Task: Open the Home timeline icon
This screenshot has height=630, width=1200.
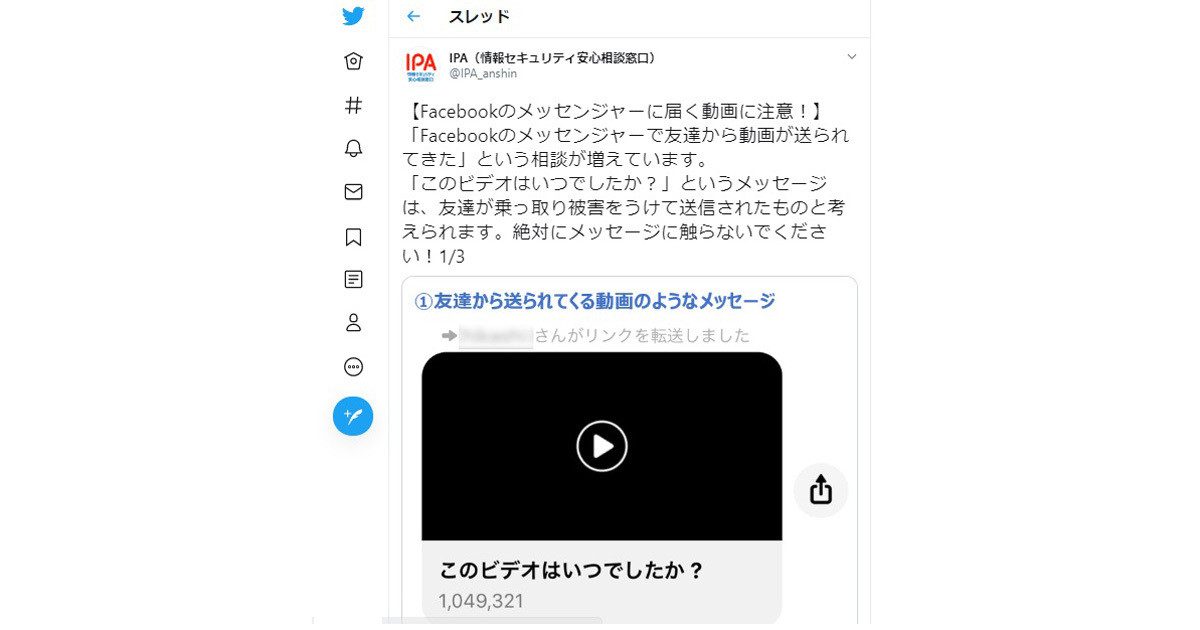Action: coord(353,61)
